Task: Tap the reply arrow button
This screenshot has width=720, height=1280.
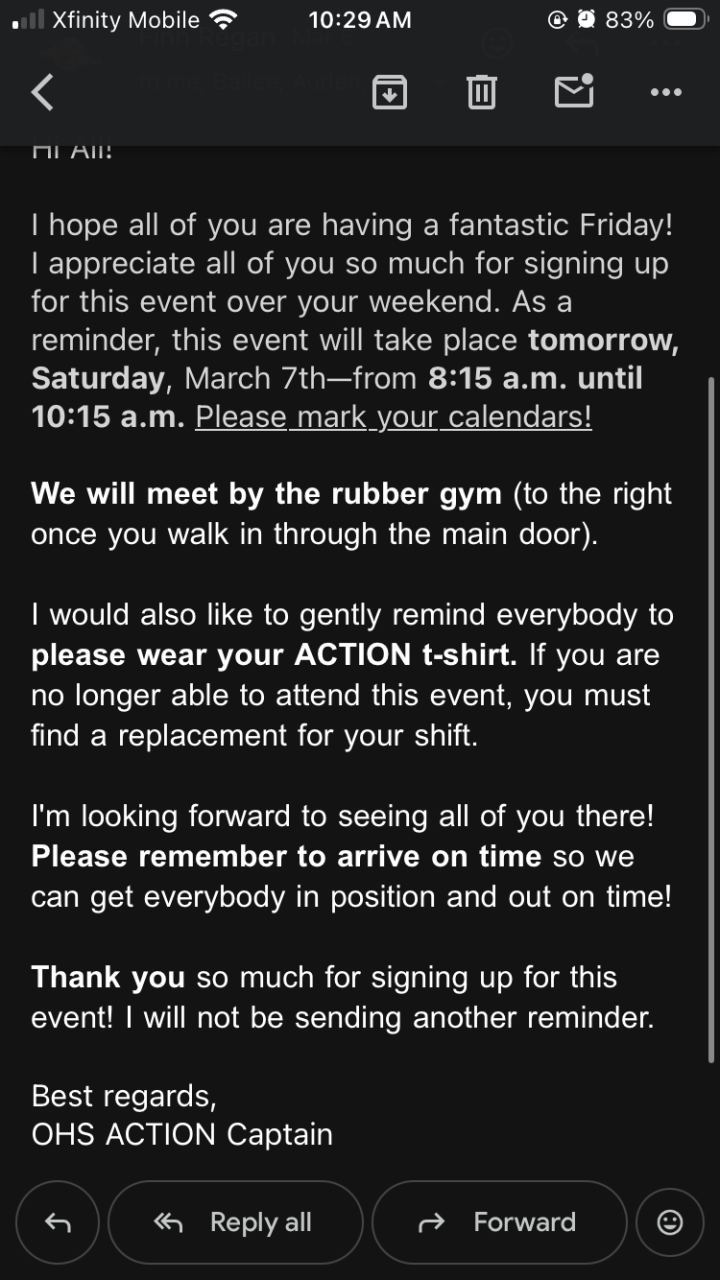Action: (x=58, y=1222)
